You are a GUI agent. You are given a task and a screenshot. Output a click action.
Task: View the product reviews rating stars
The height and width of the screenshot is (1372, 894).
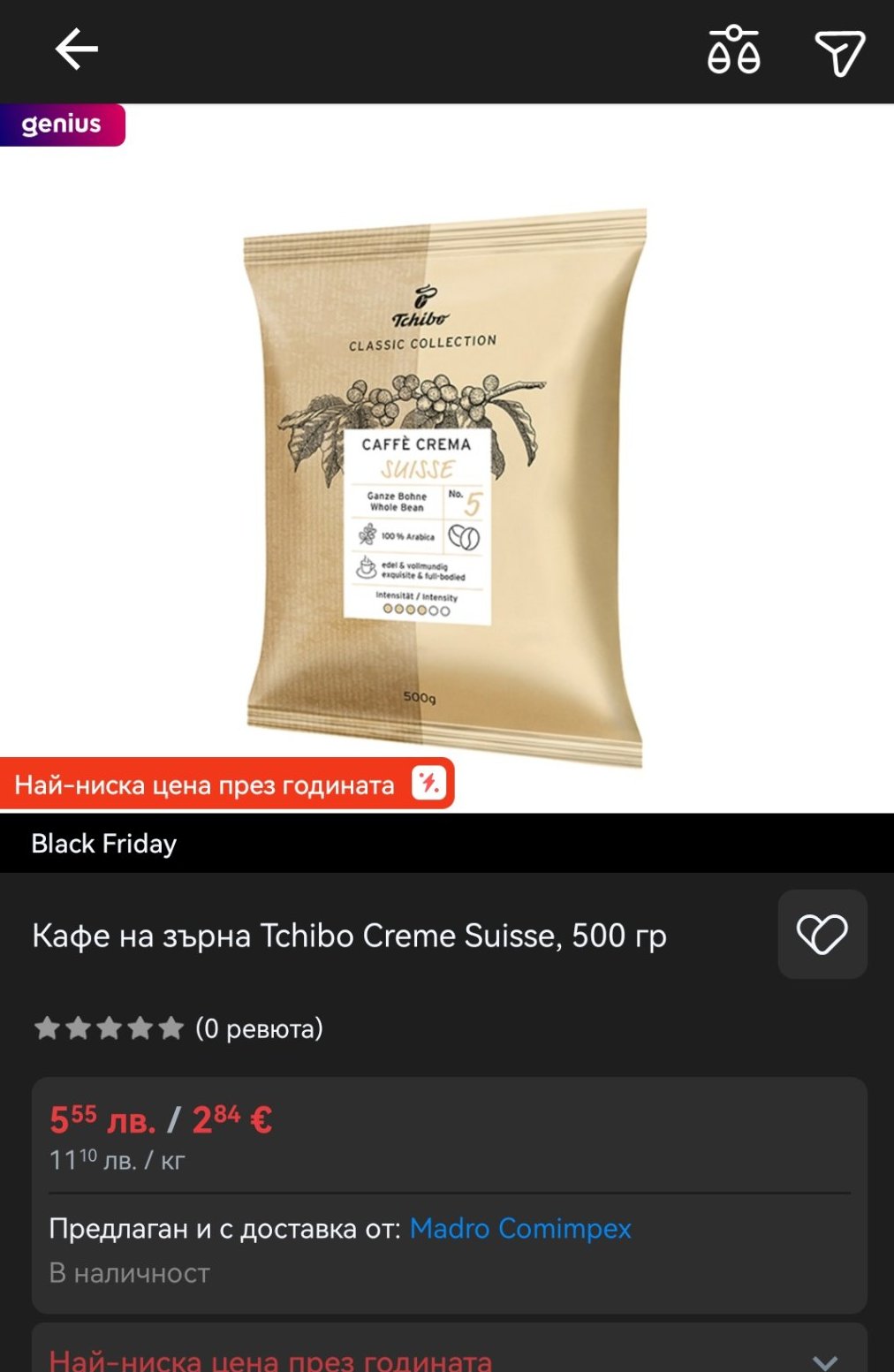tap(109, 1028)
